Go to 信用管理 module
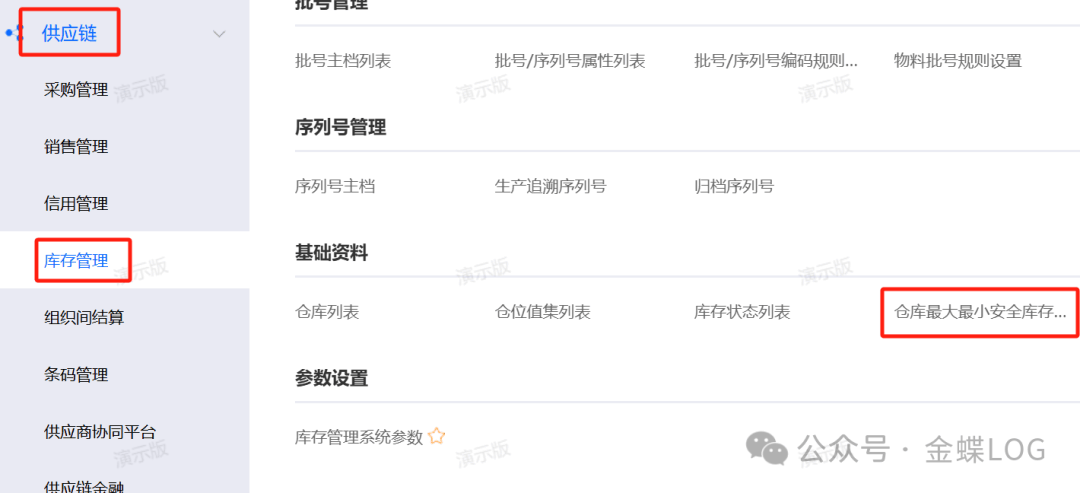 pos(76,204)
